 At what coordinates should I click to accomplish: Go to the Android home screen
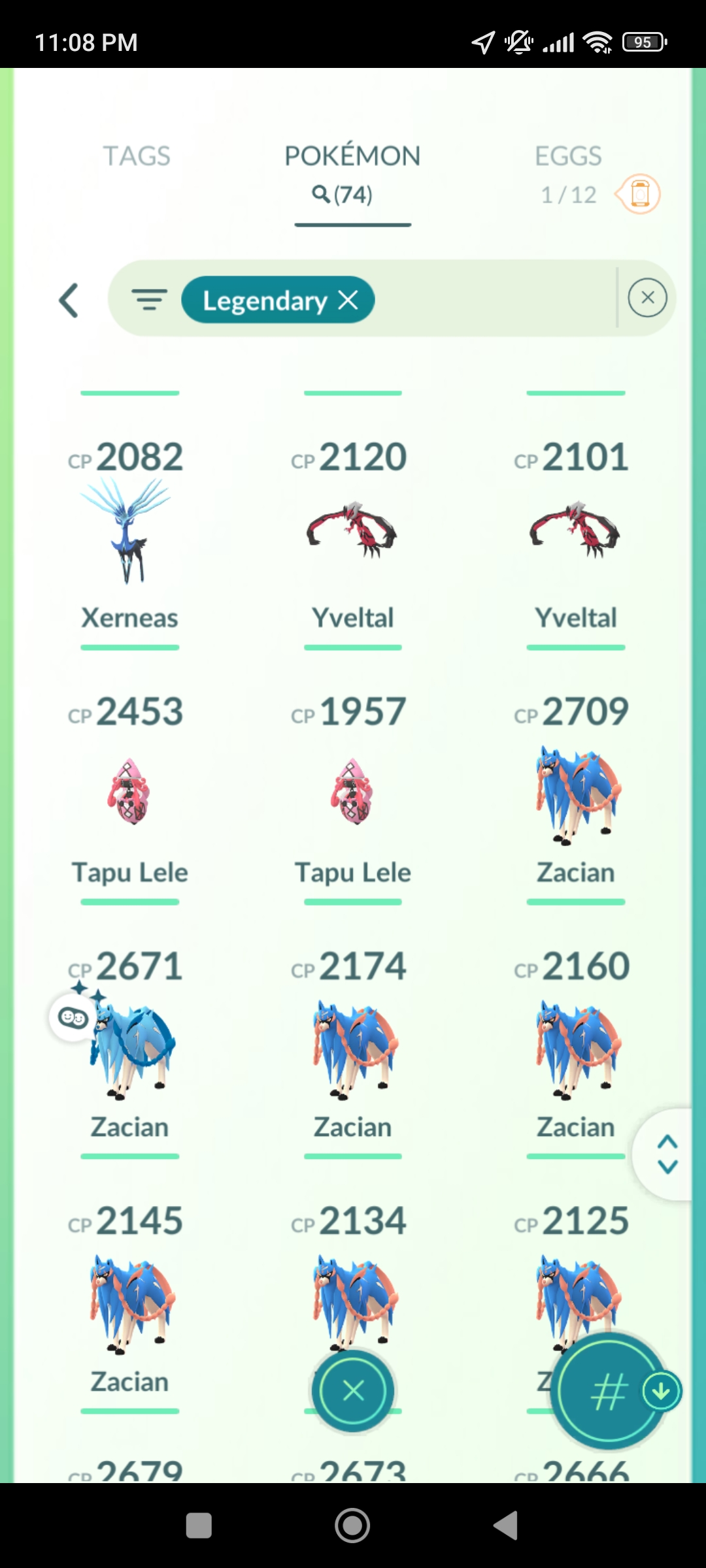(x=352, y=1526)
